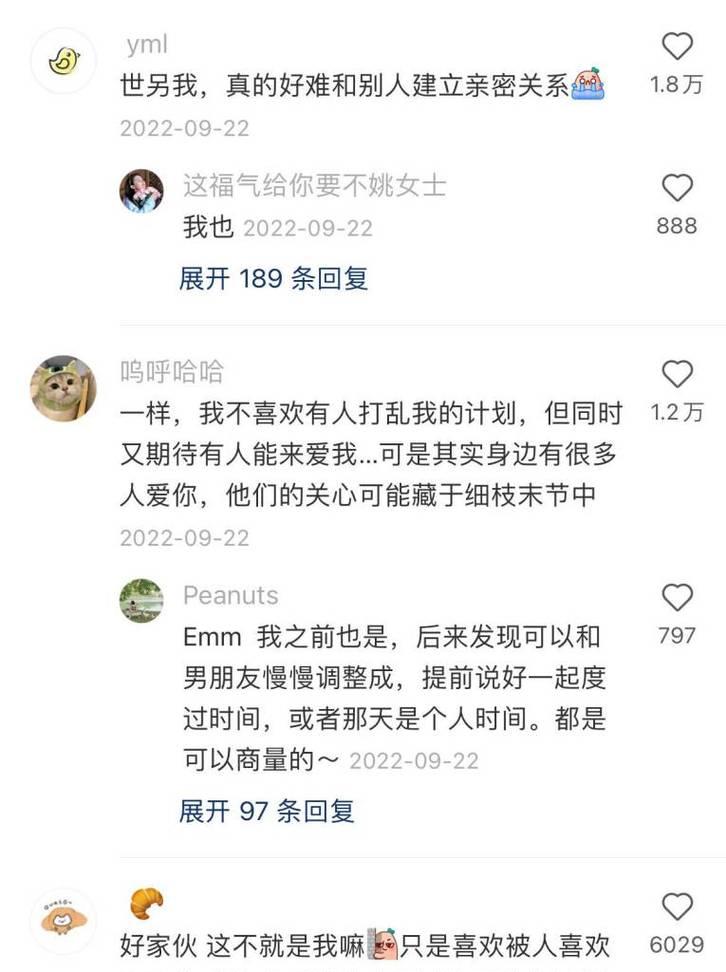Open the avatar of the 好家伙 commenter
This screenshot has height=972, width=726.
point(64,918)
